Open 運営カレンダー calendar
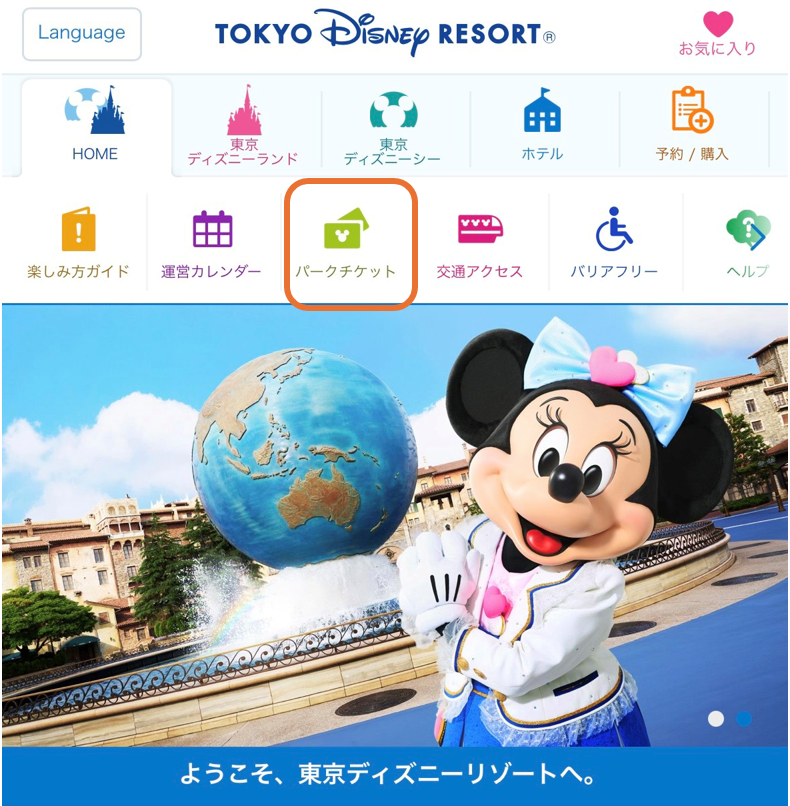The image size is (790, 806). click(x=211, y=245)
